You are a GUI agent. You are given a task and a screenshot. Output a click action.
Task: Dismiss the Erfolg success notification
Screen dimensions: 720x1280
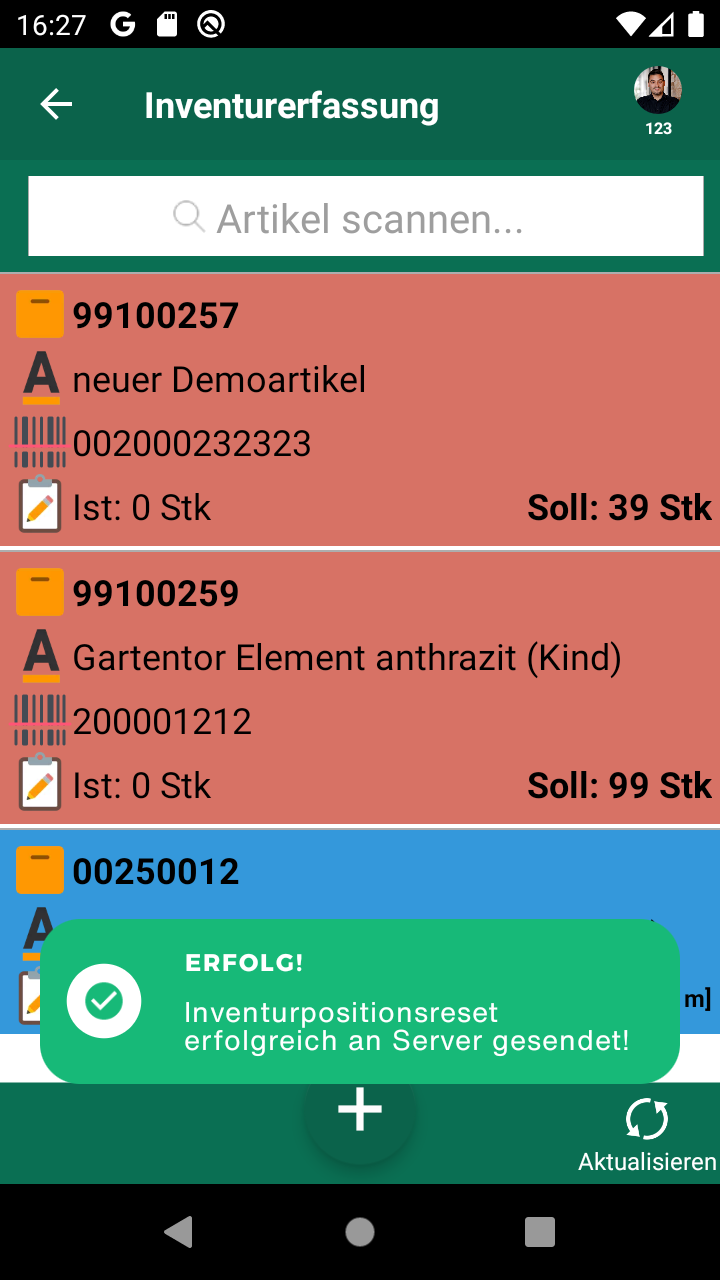pos(360,1001)
